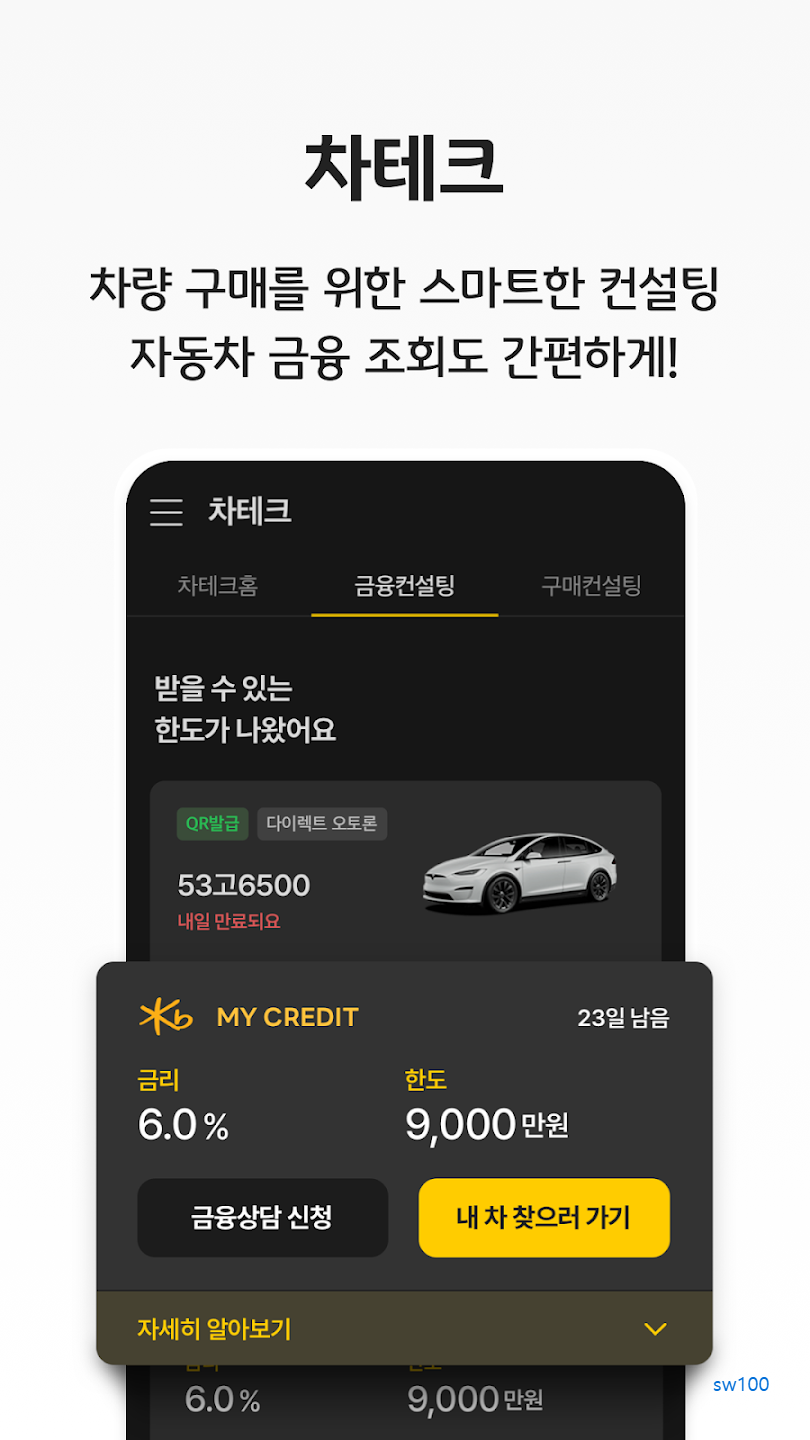Switch to the 차테크홈 tab
The width and height of the screenshot is (810, 1440).
point(219,587)
